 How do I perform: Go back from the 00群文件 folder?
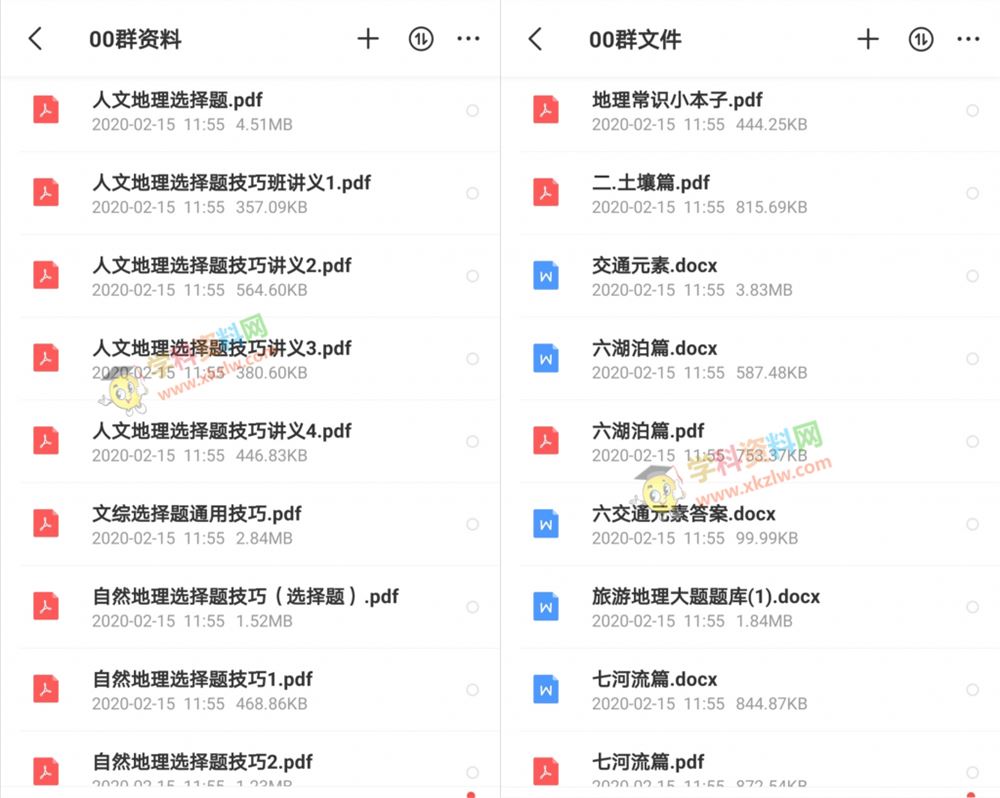pos(536,39)
